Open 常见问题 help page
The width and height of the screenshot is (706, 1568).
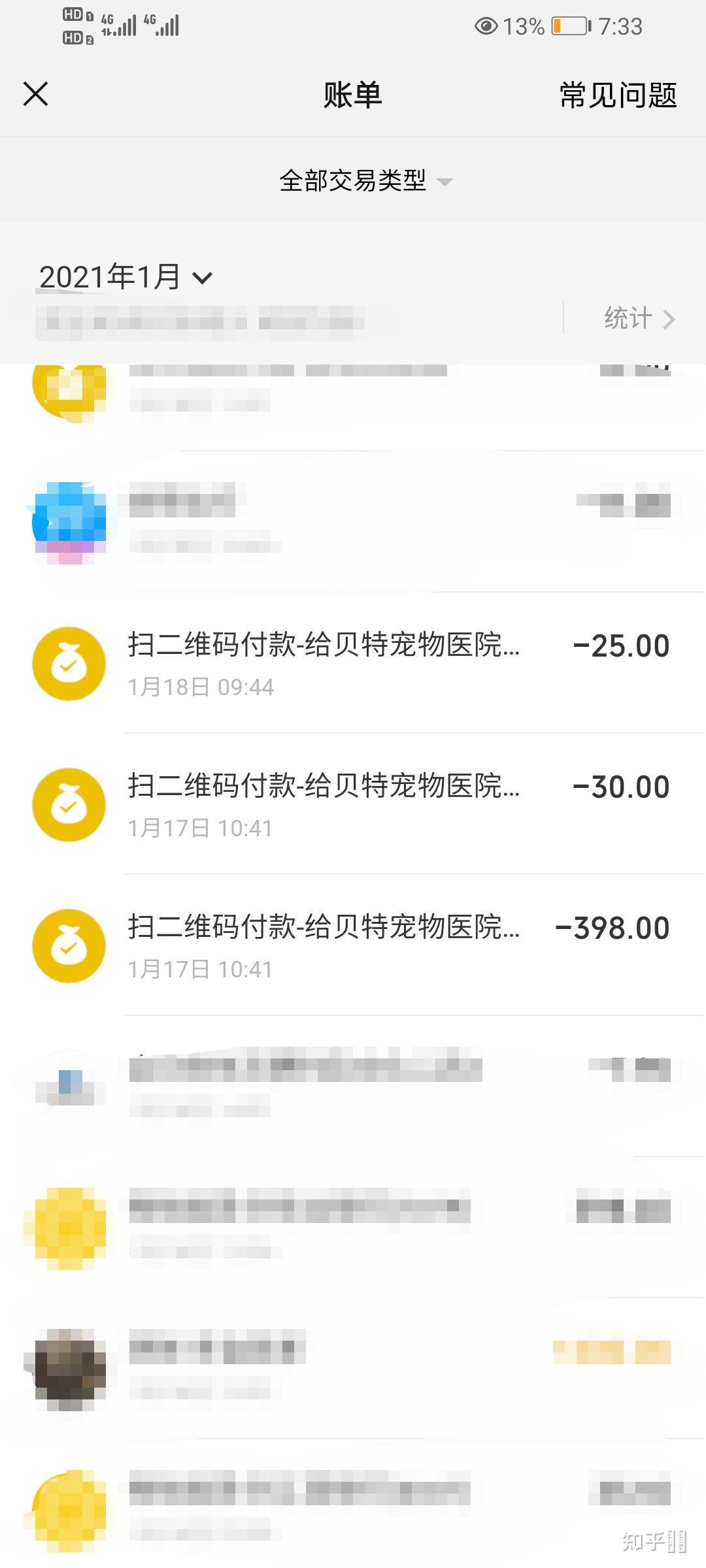click(x=618, y=95)
